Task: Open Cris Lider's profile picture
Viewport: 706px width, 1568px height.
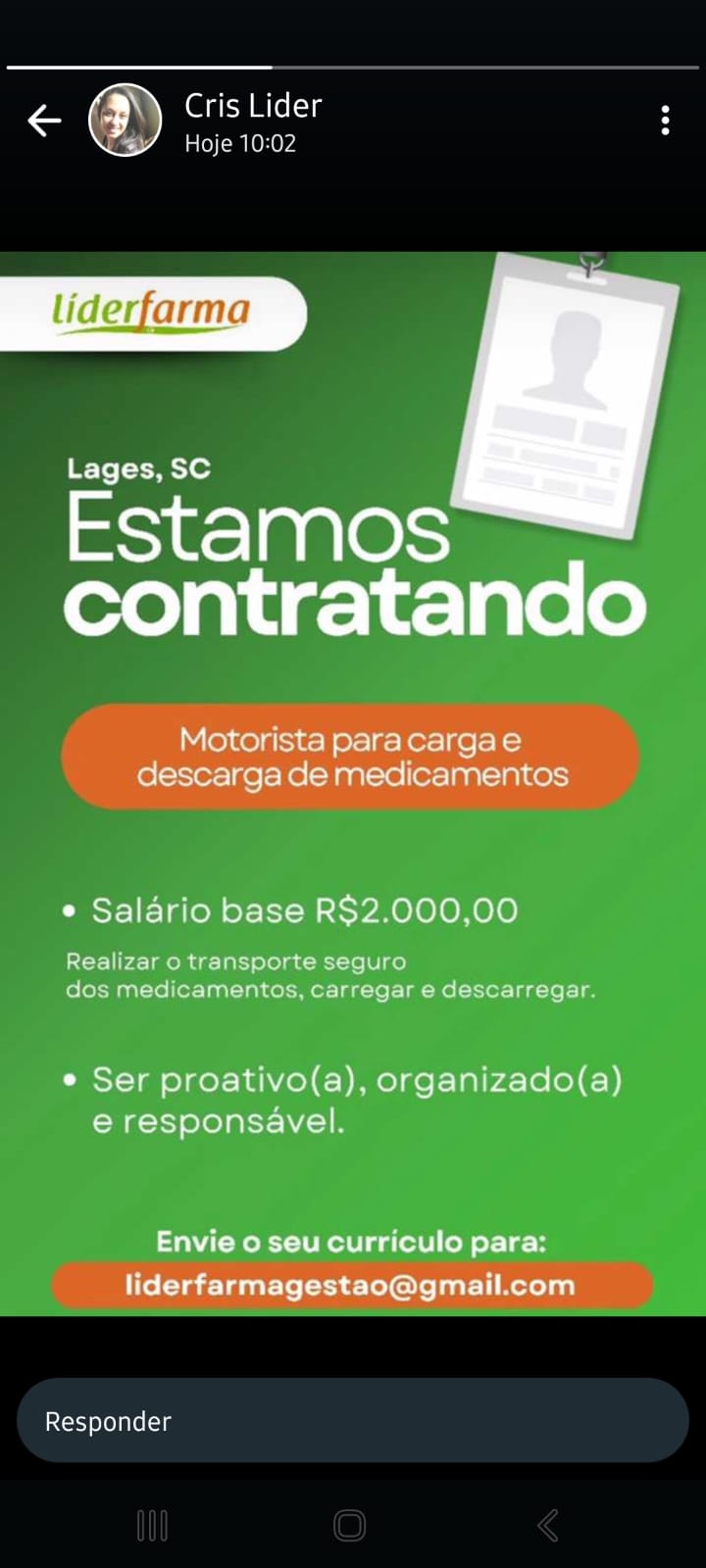Action: 126,121
